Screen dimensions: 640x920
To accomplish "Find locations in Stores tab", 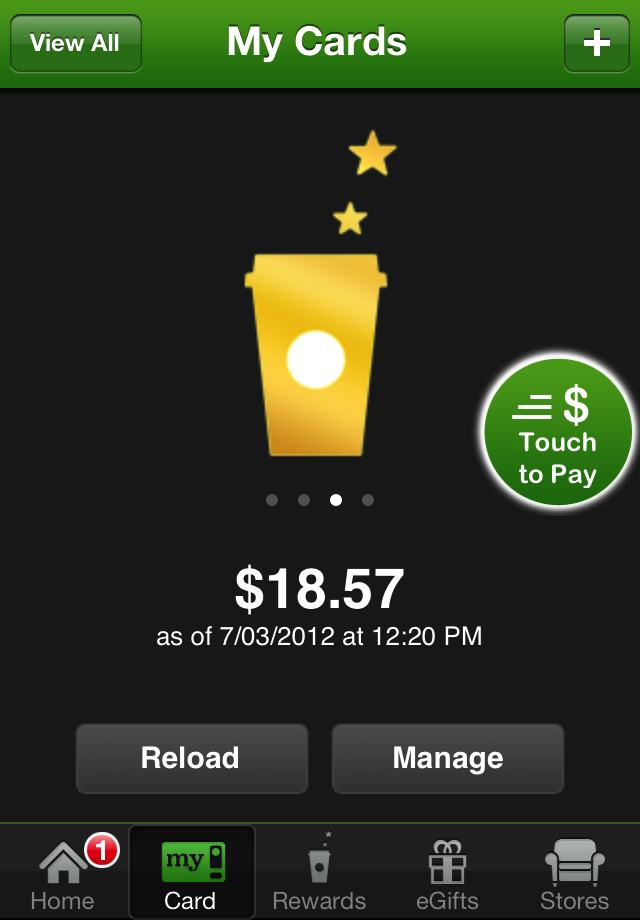I will coord(575,873).
